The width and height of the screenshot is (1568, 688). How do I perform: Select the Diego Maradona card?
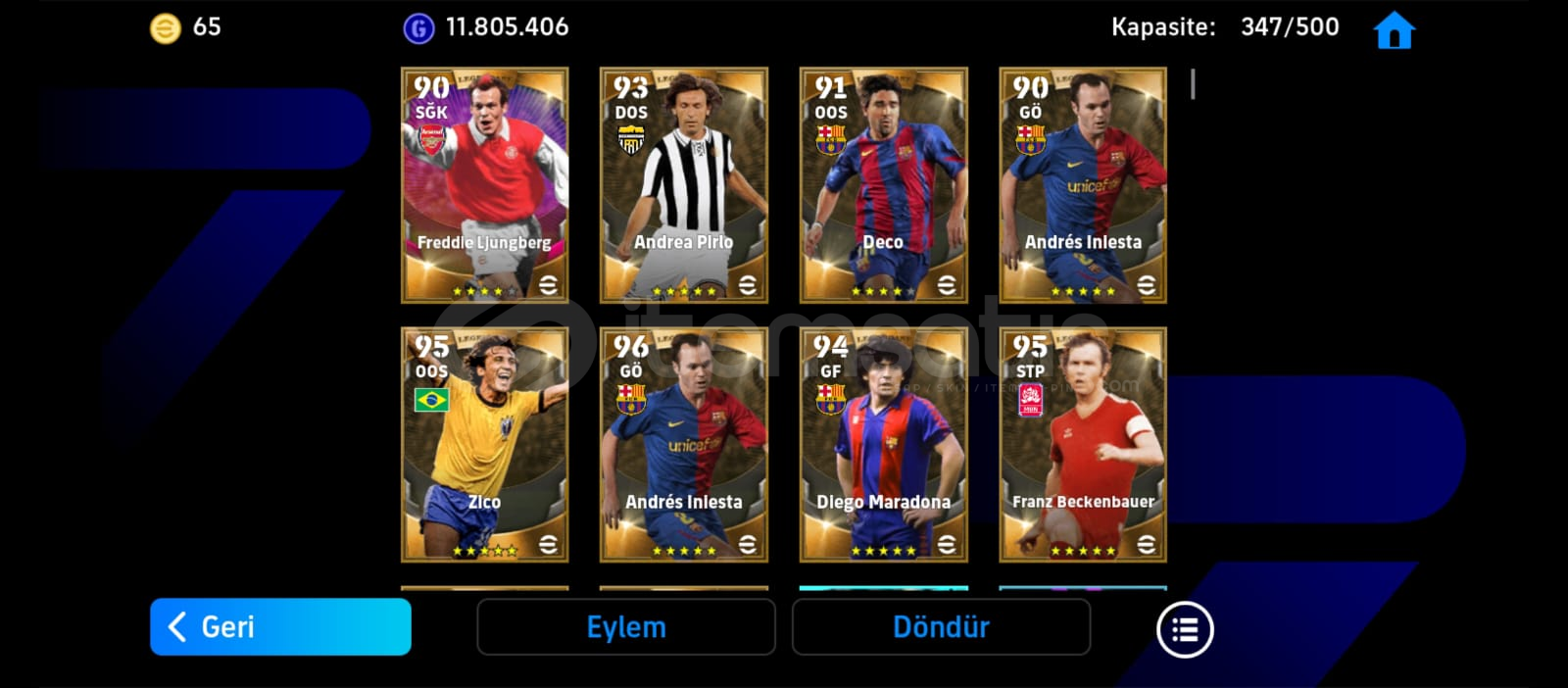[x=883, y=444]
